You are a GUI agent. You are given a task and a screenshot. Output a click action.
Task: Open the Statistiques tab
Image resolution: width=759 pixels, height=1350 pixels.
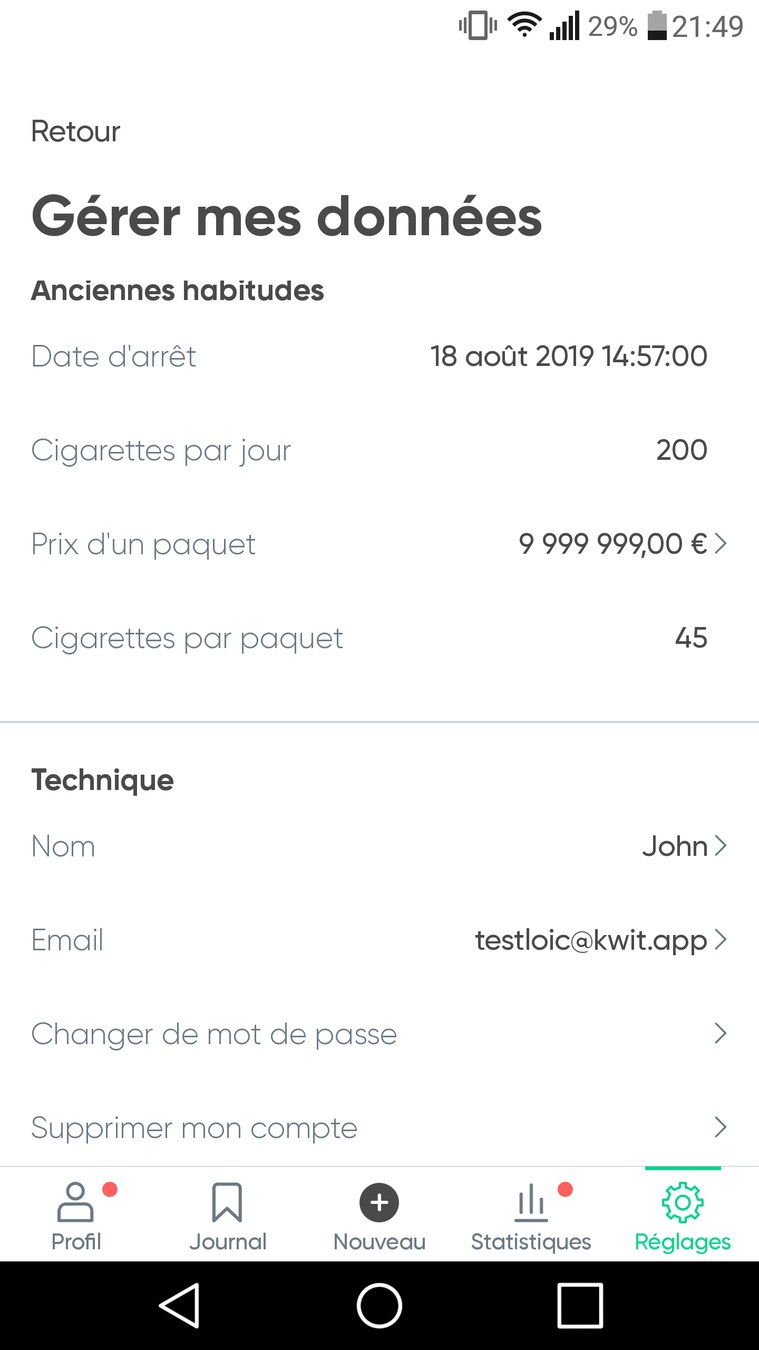531,1216
